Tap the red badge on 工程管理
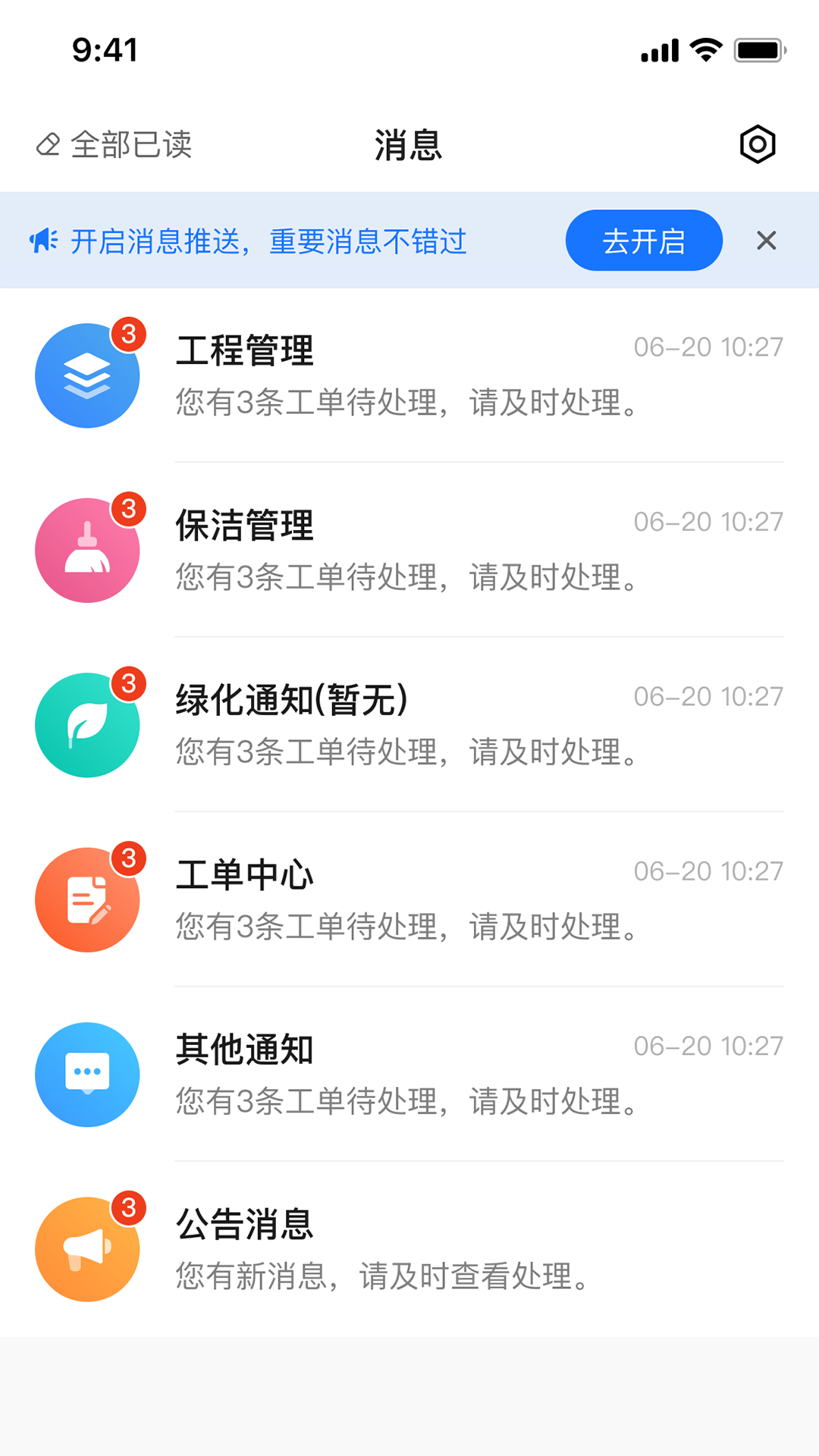819x1456 pixels. click(x=129, y=334)
